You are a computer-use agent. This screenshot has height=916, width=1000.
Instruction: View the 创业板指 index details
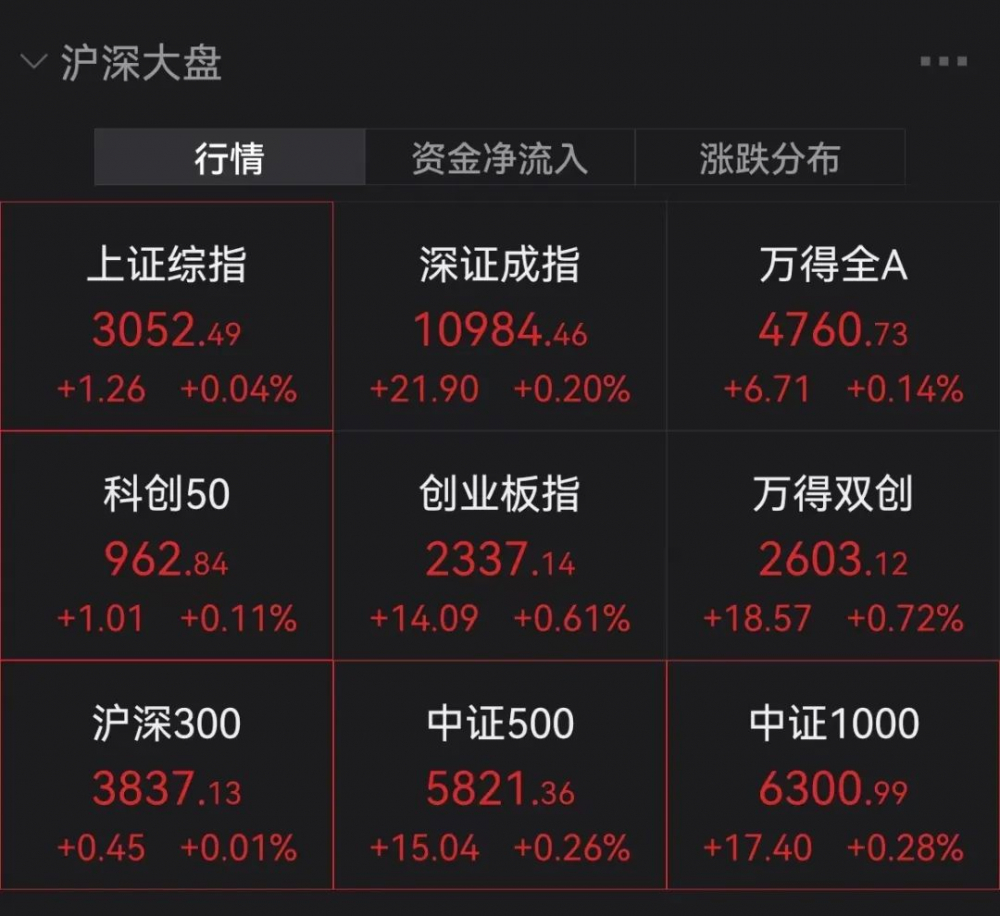[500, 546]
